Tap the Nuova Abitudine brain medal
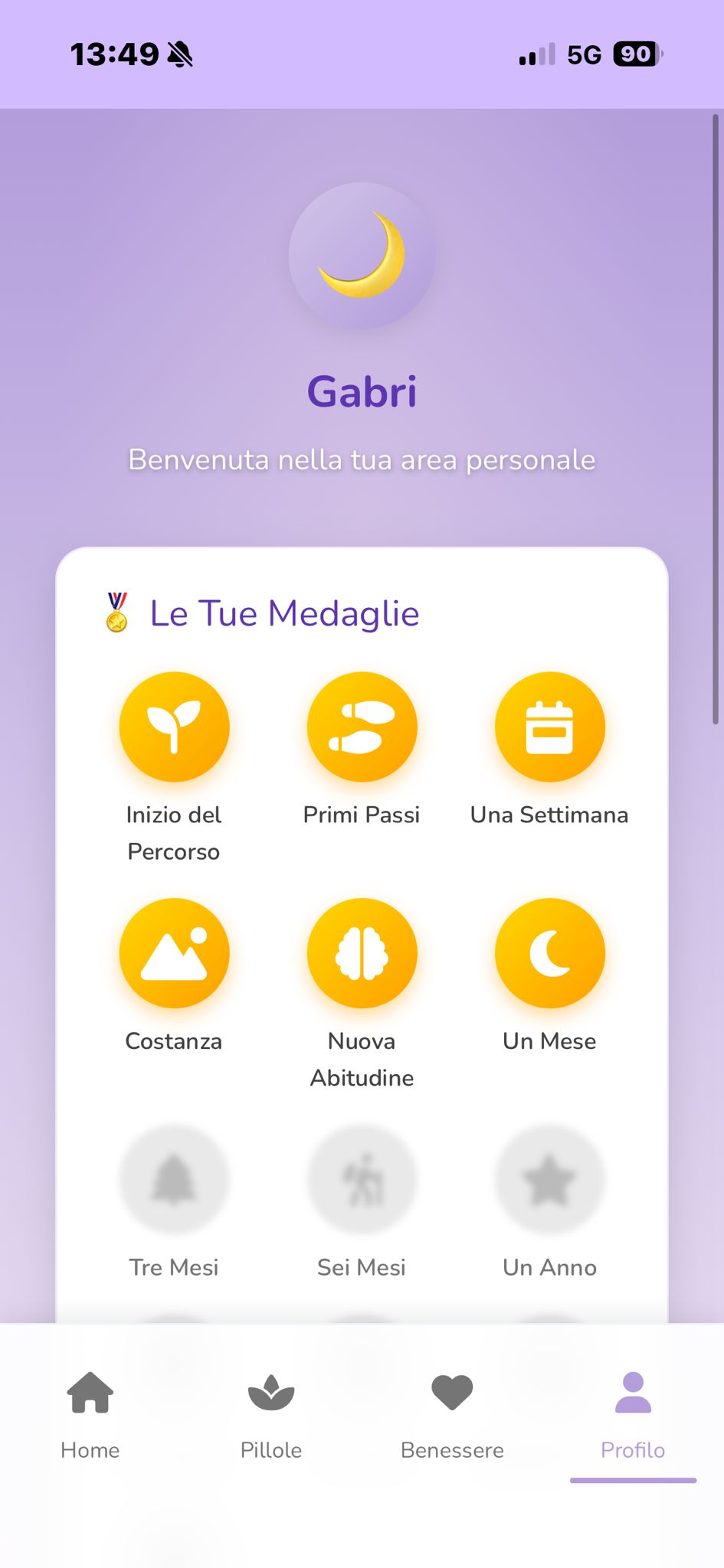The width and height of the screenshot is (724, 1568). point(362,952)
